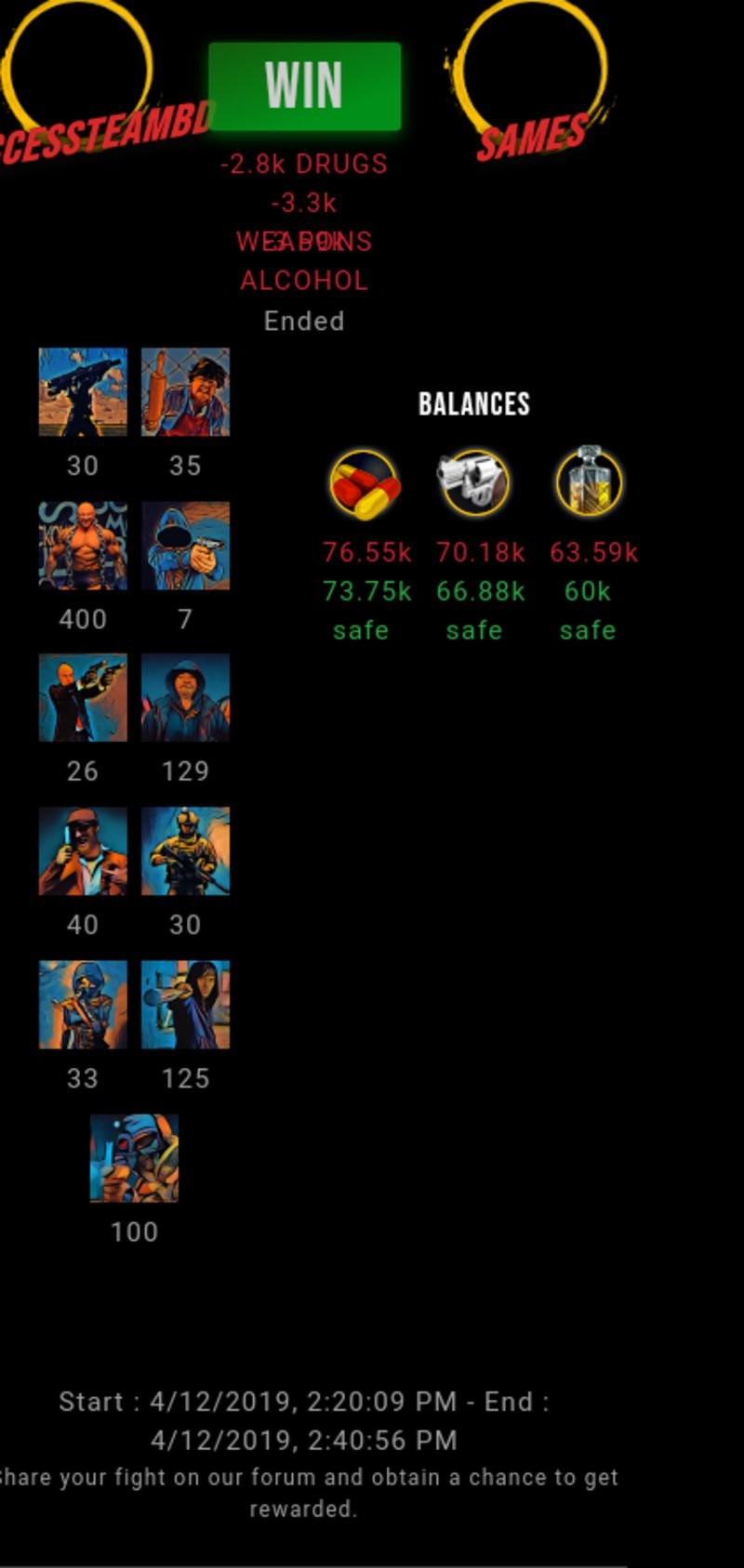Screen dimensions: 744x1568
Task: View the hooded unit with 129 count
Action: [x=185, y=698]
